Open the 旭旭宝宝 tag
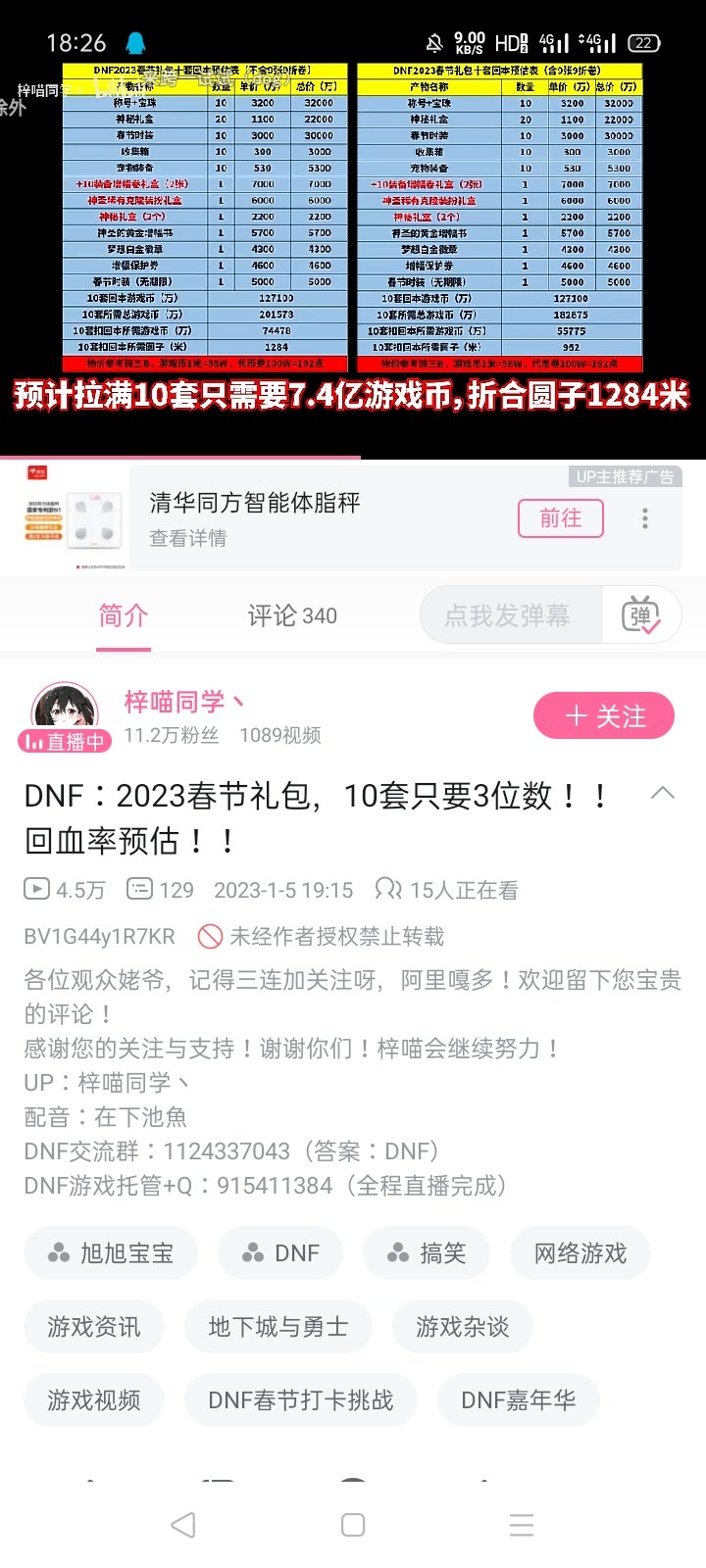The image size is (706, 1568). tap(111, 1252)
